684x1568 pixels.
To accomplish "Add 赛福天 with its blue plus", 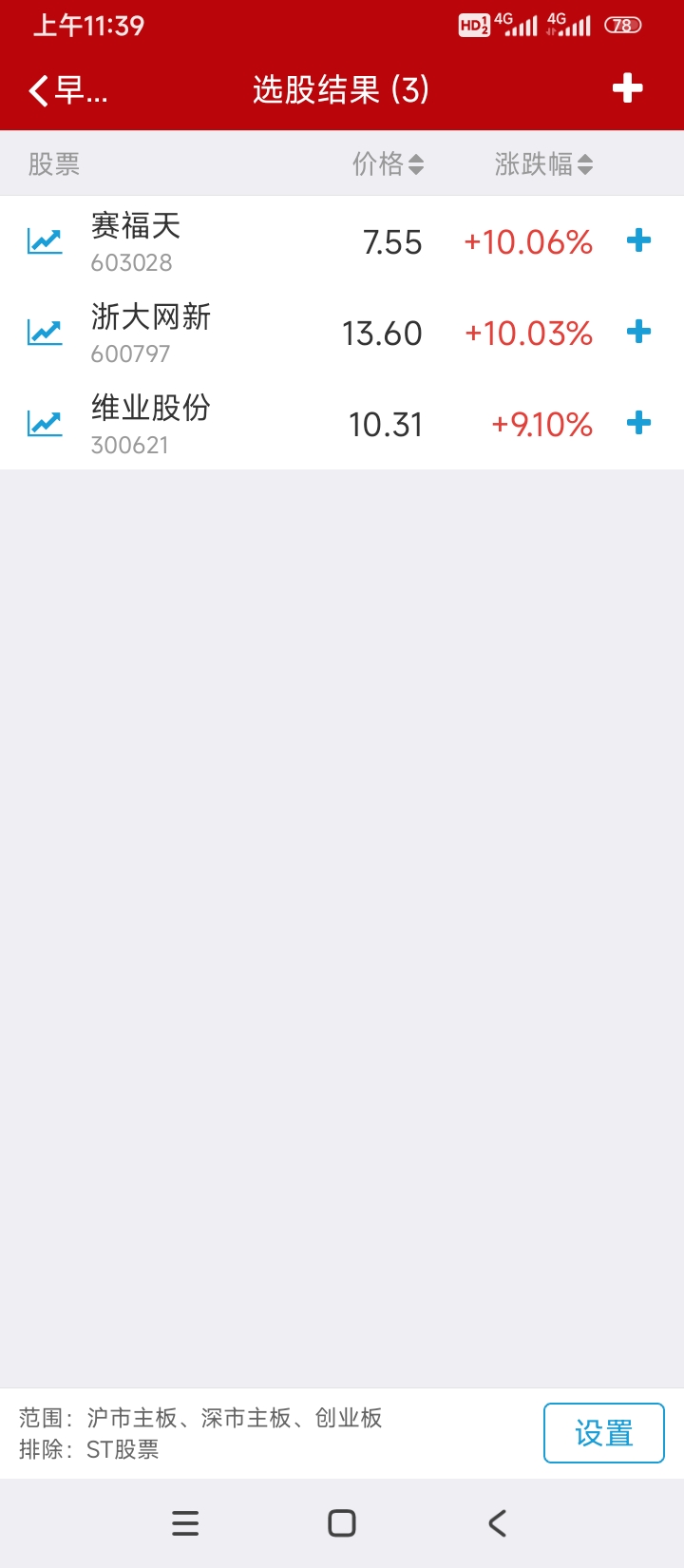I will click(x=639, y=240).
